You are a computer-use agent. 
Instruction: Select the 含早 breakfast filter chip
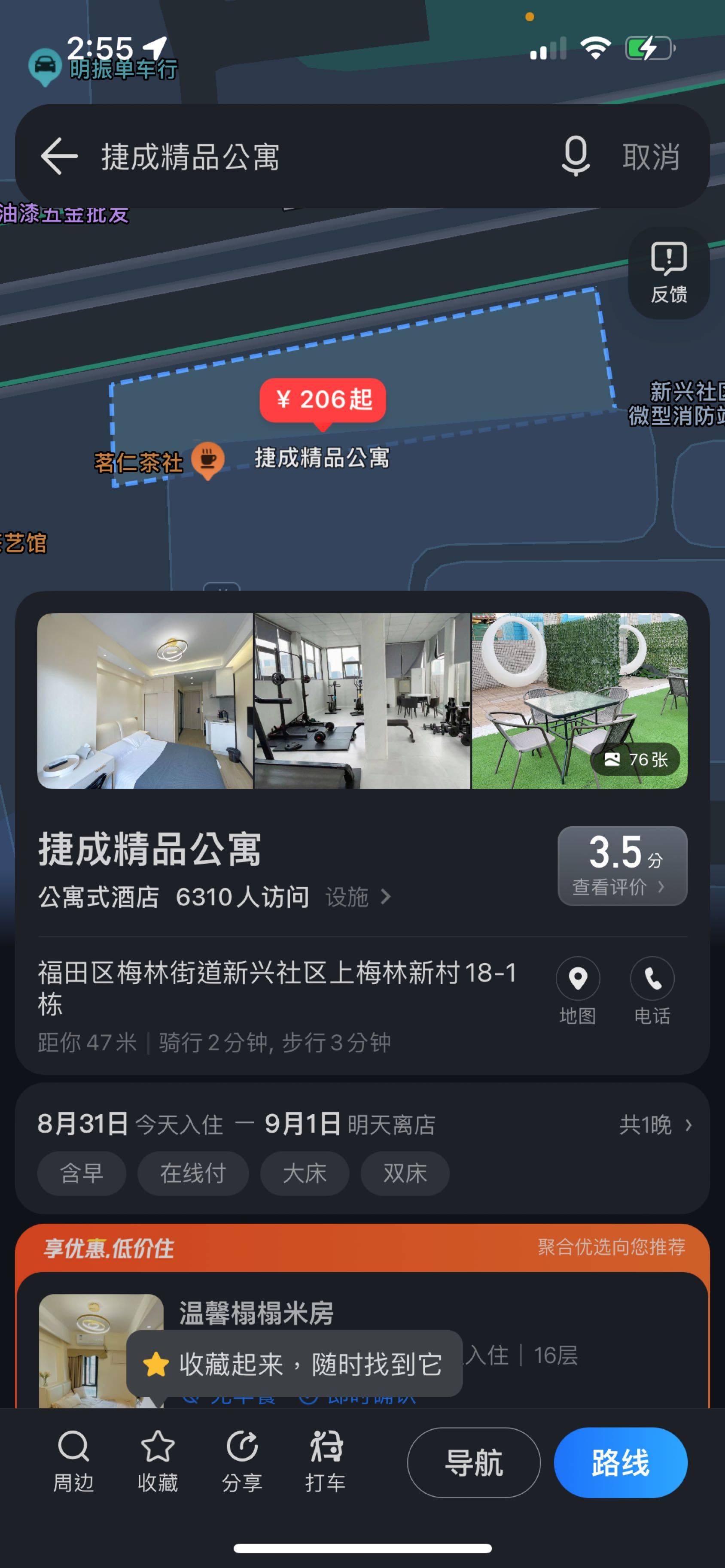(82, 1173)
